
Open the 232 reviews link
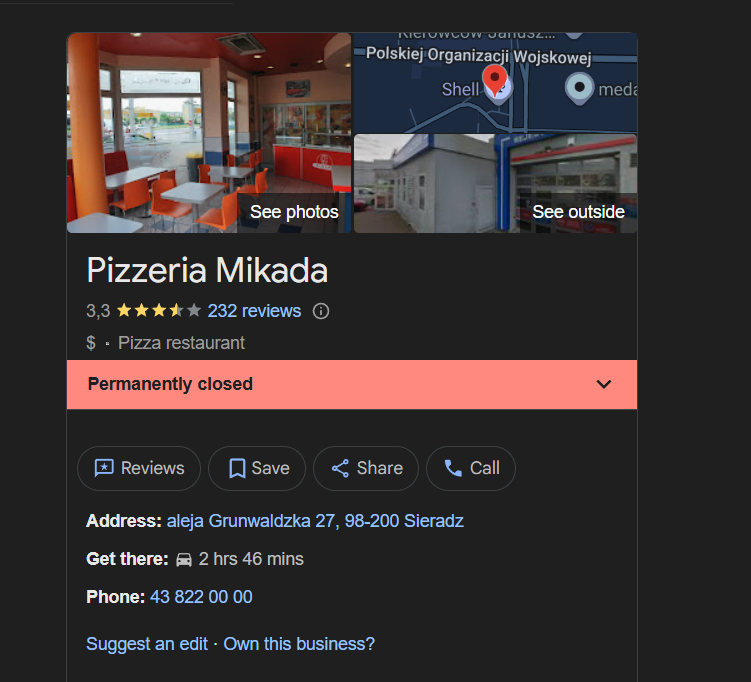click(254, 311)
